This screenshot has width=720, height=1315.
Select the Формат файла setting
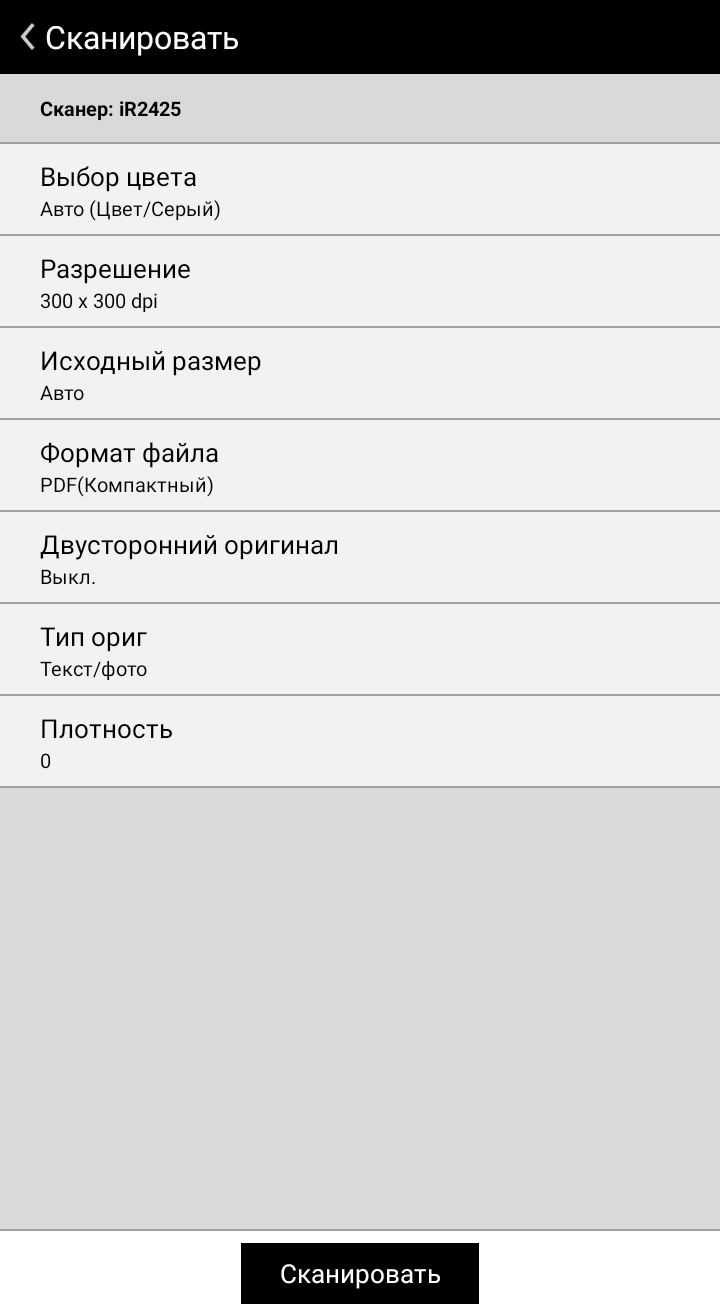click(x=360, y=466)
